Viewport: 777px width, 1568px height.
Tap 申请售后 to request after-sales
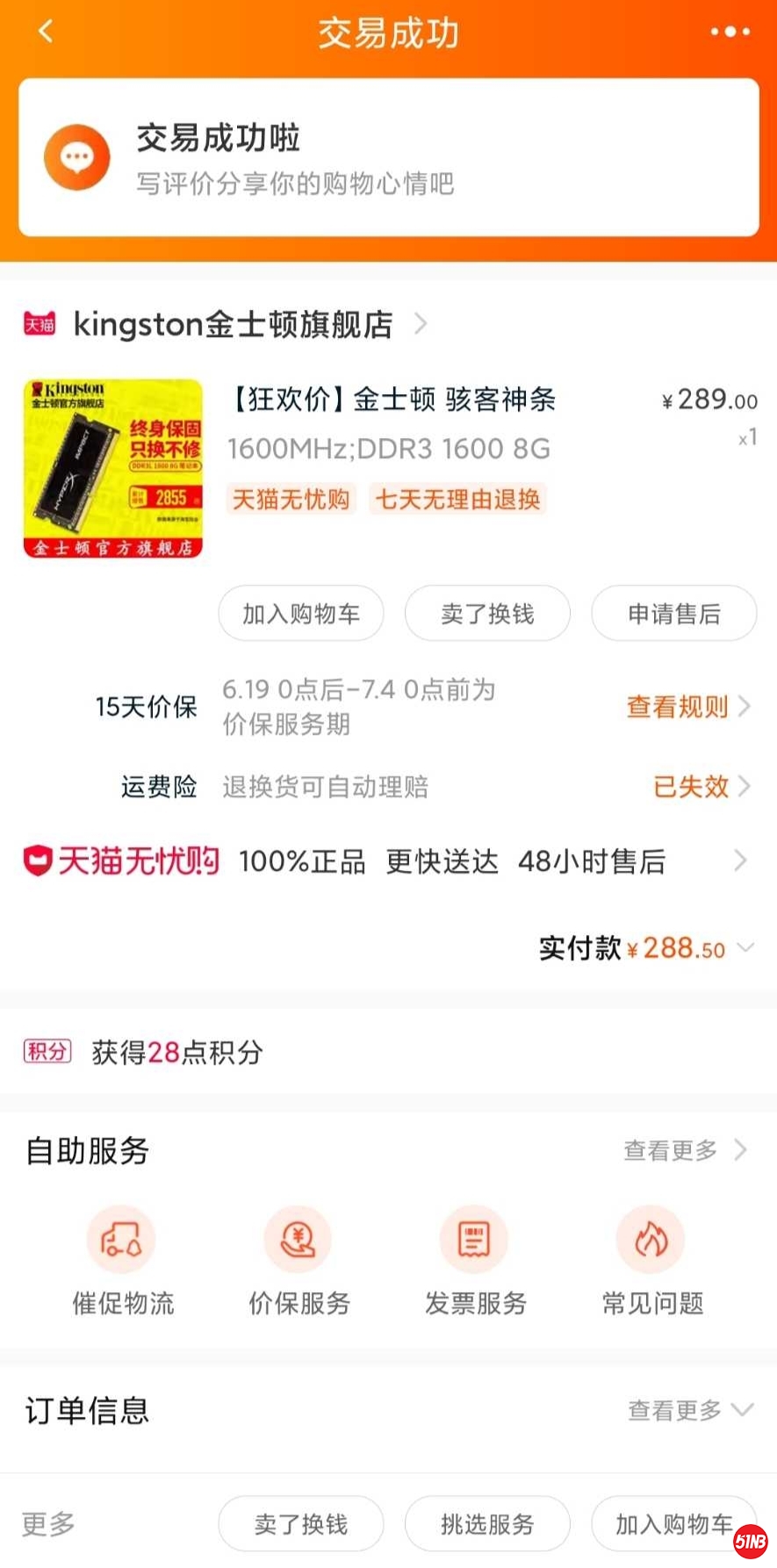point(673,614)
